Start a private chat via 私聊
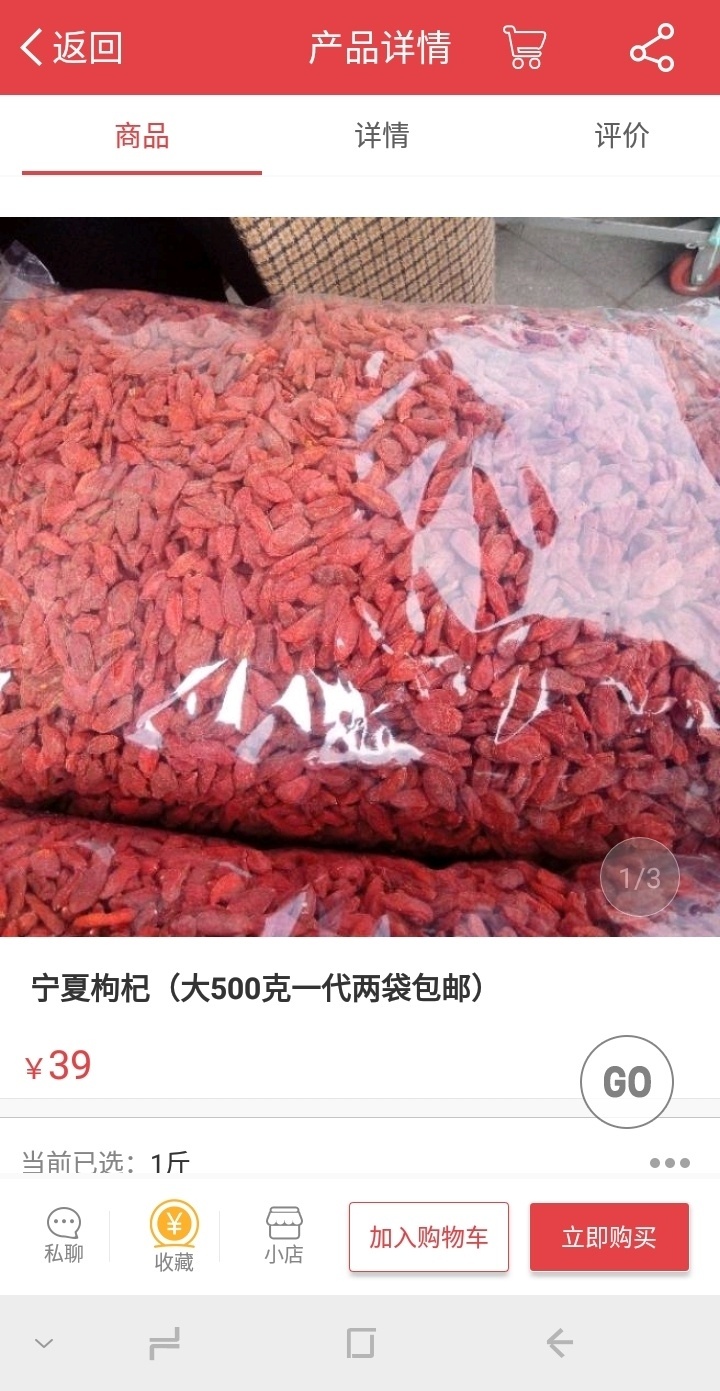Viewport: 720px width, 1391px height. click(x=64, y=1236)
